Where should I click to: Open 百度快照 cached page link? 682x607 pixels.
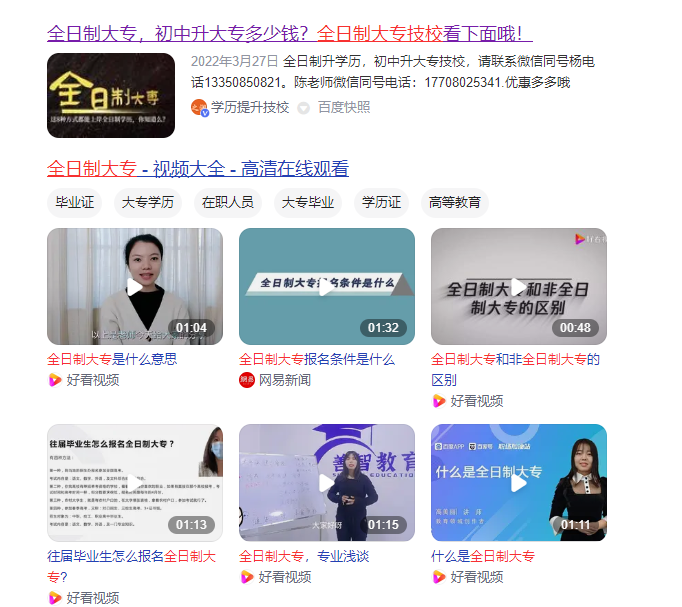344,107
